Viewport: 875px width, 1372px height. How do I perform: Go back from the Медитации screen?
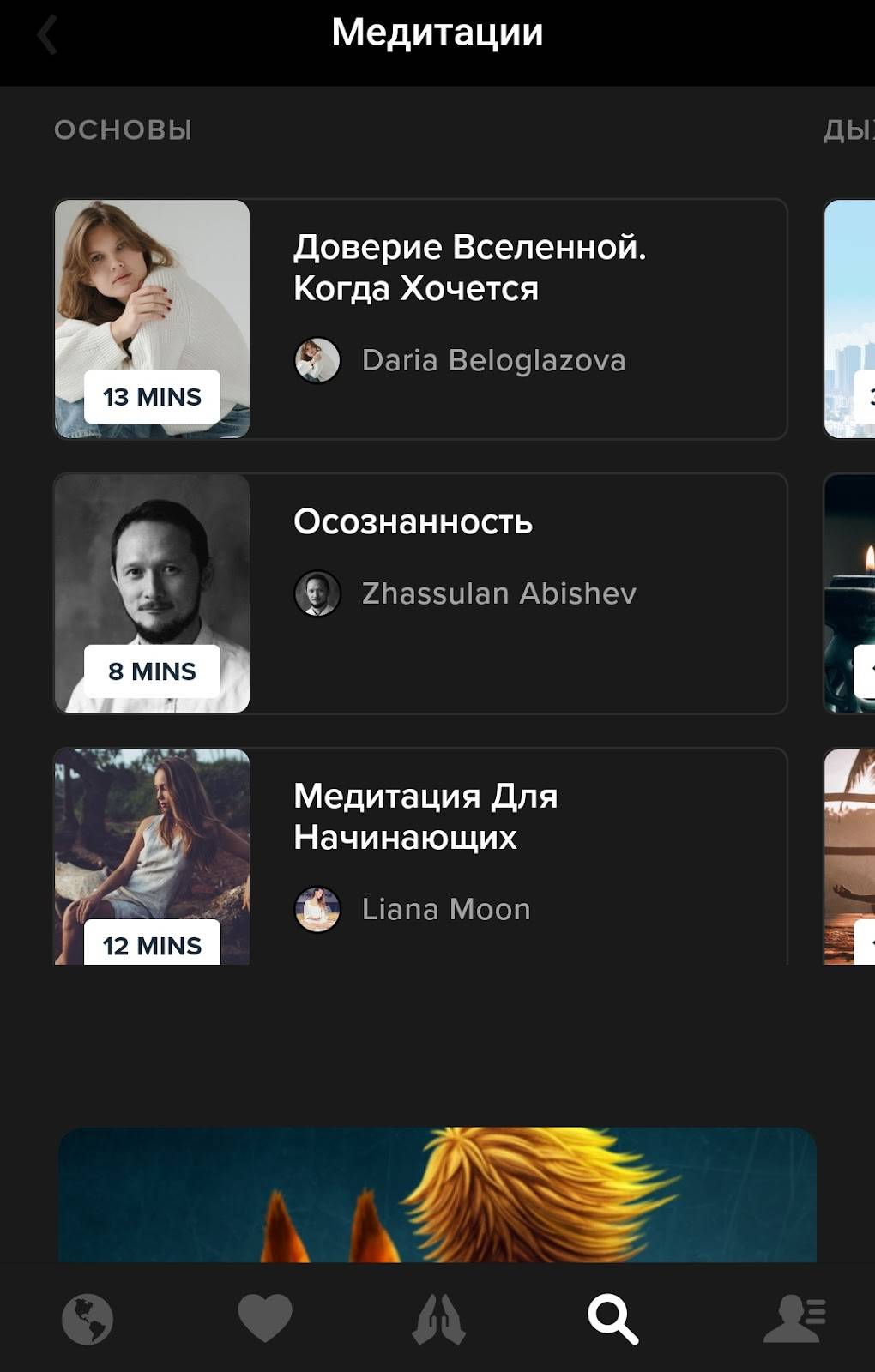[x=47, y=37]
